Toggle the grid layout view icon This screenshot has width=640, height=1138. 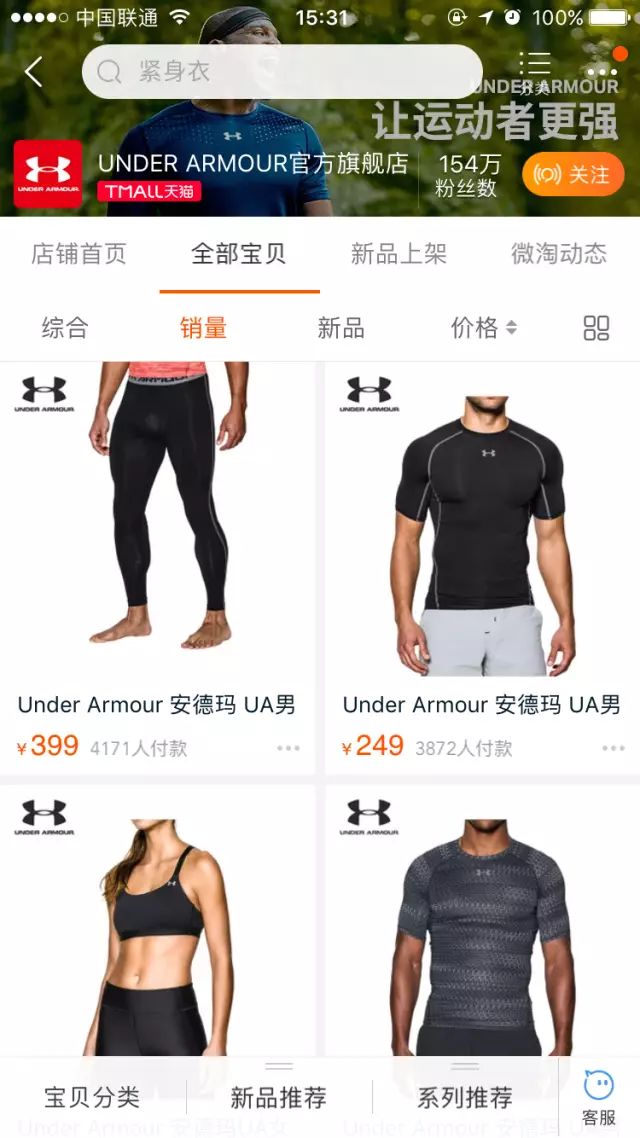[596, 328]
